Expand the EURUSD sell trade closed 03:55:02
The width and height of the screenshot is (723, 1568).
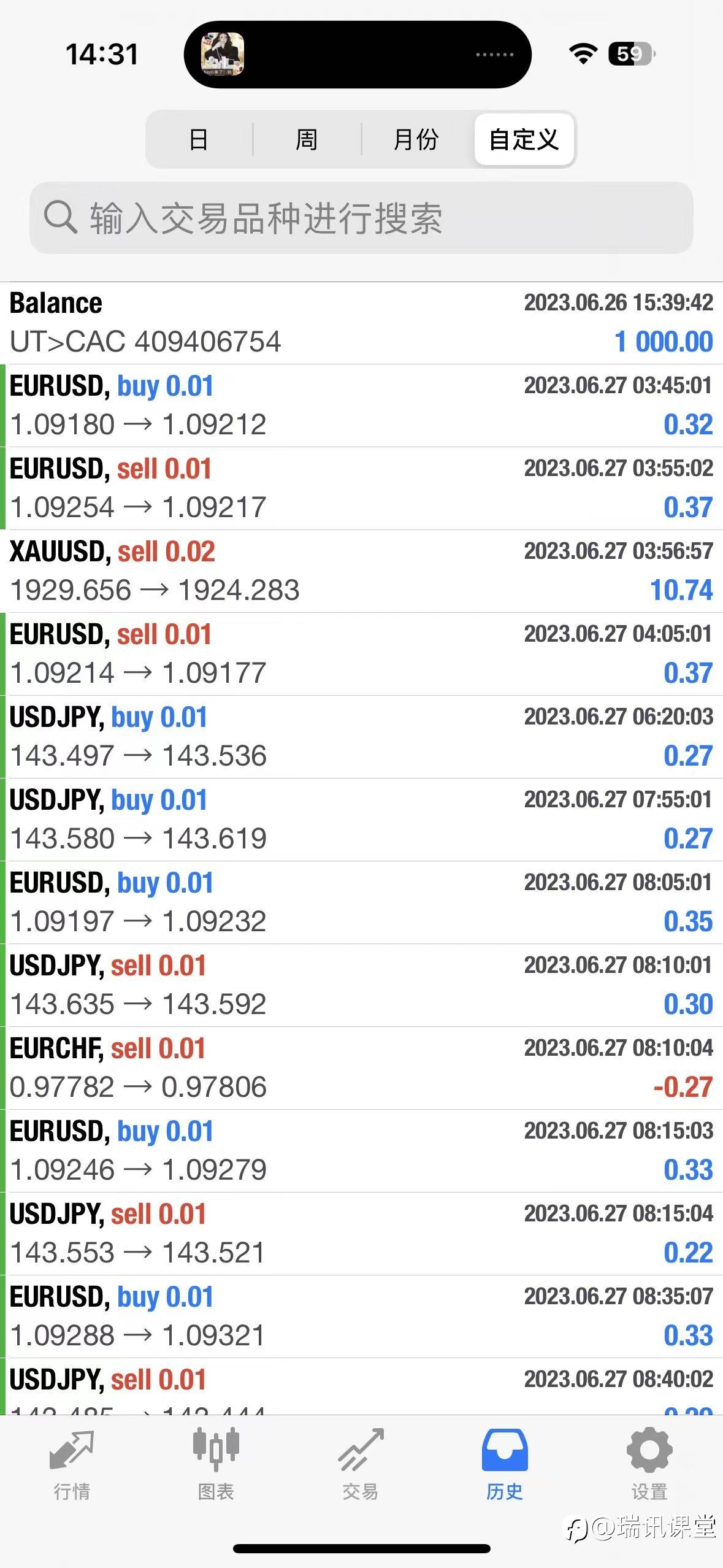[x=361, y=488]
